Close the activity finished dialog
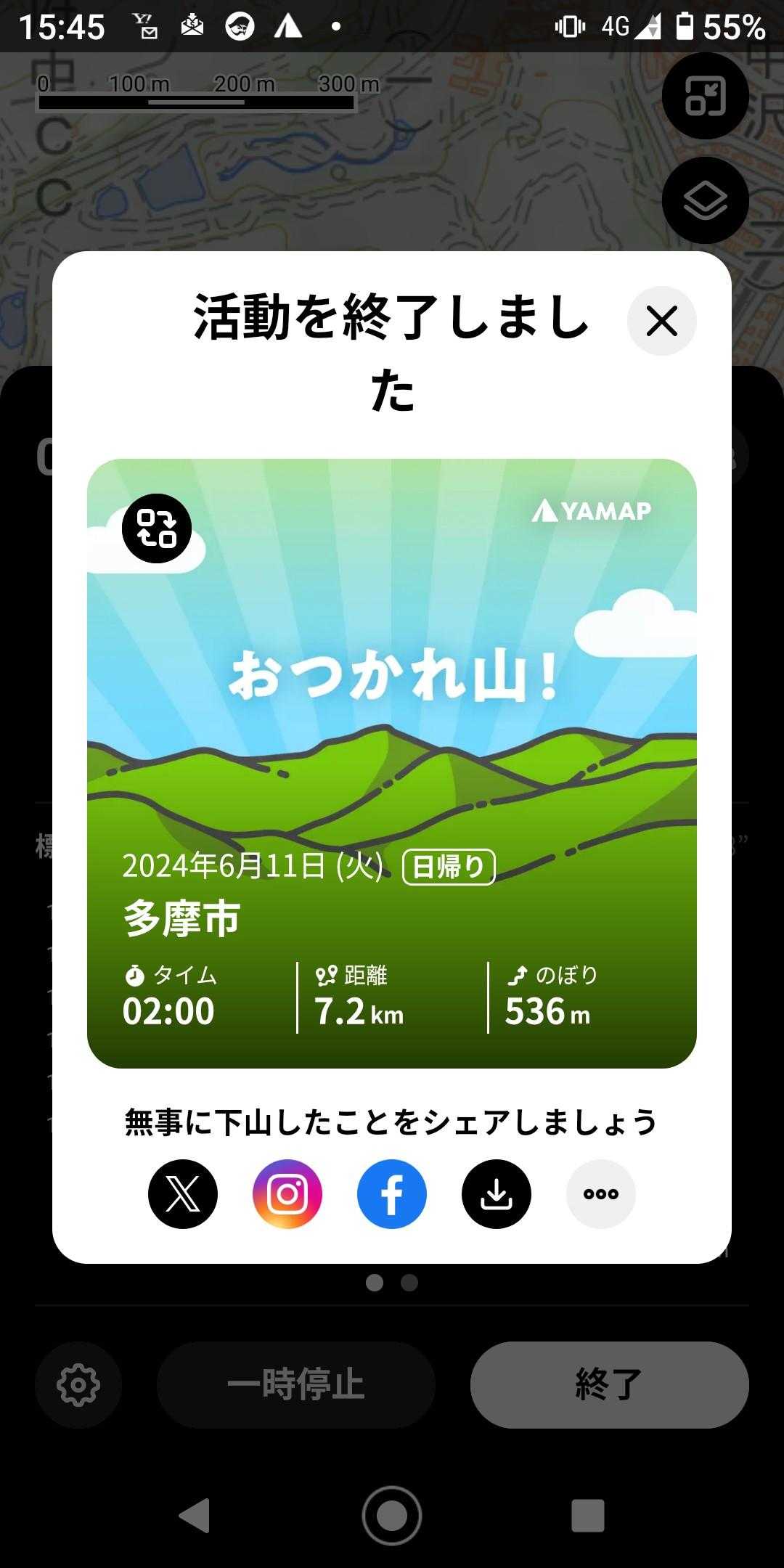Screen dimensions: 784x1568 [x=661, y=321]
